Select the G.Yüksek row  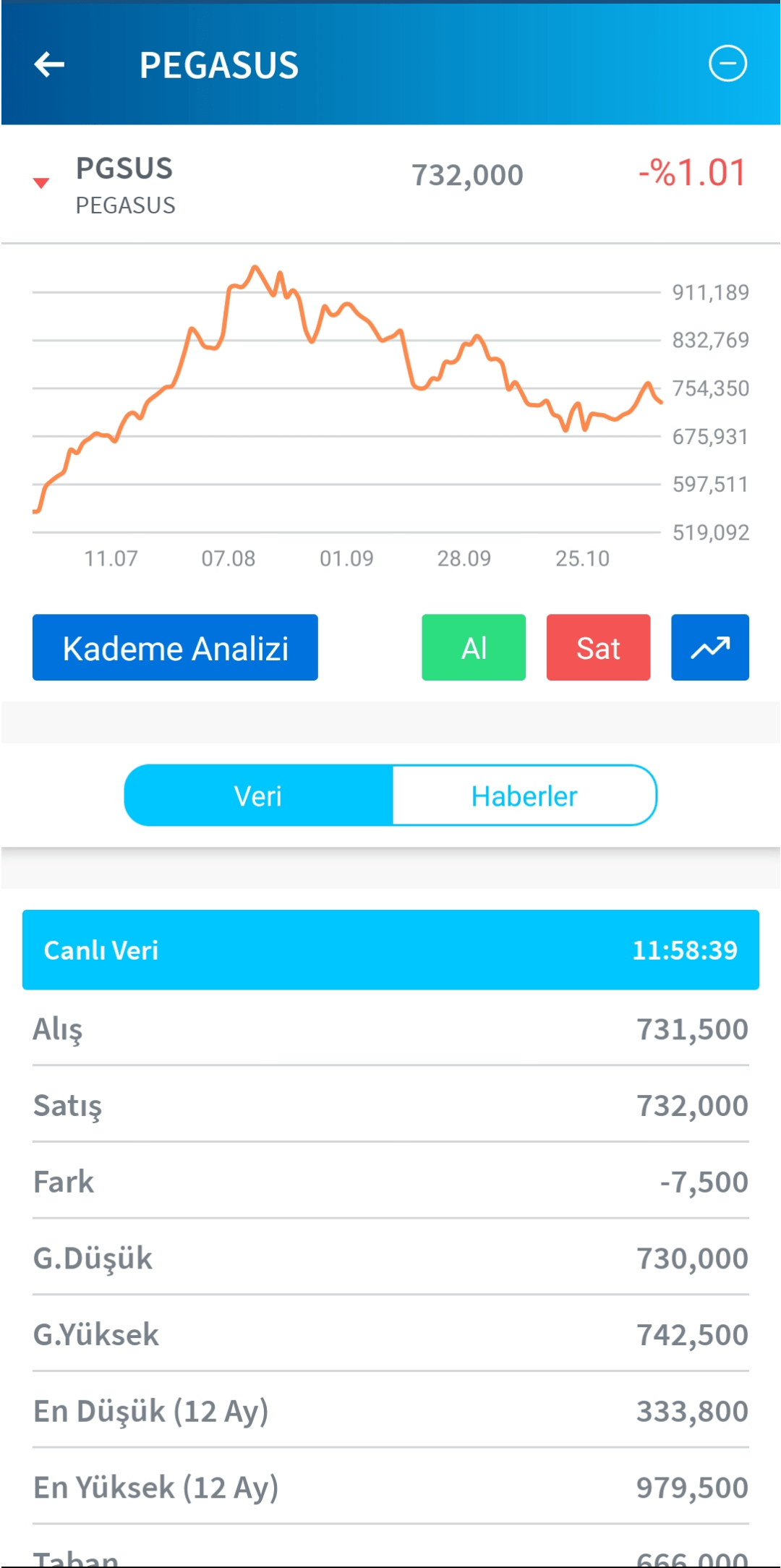pyautogui.click(x=390, y=1334)
